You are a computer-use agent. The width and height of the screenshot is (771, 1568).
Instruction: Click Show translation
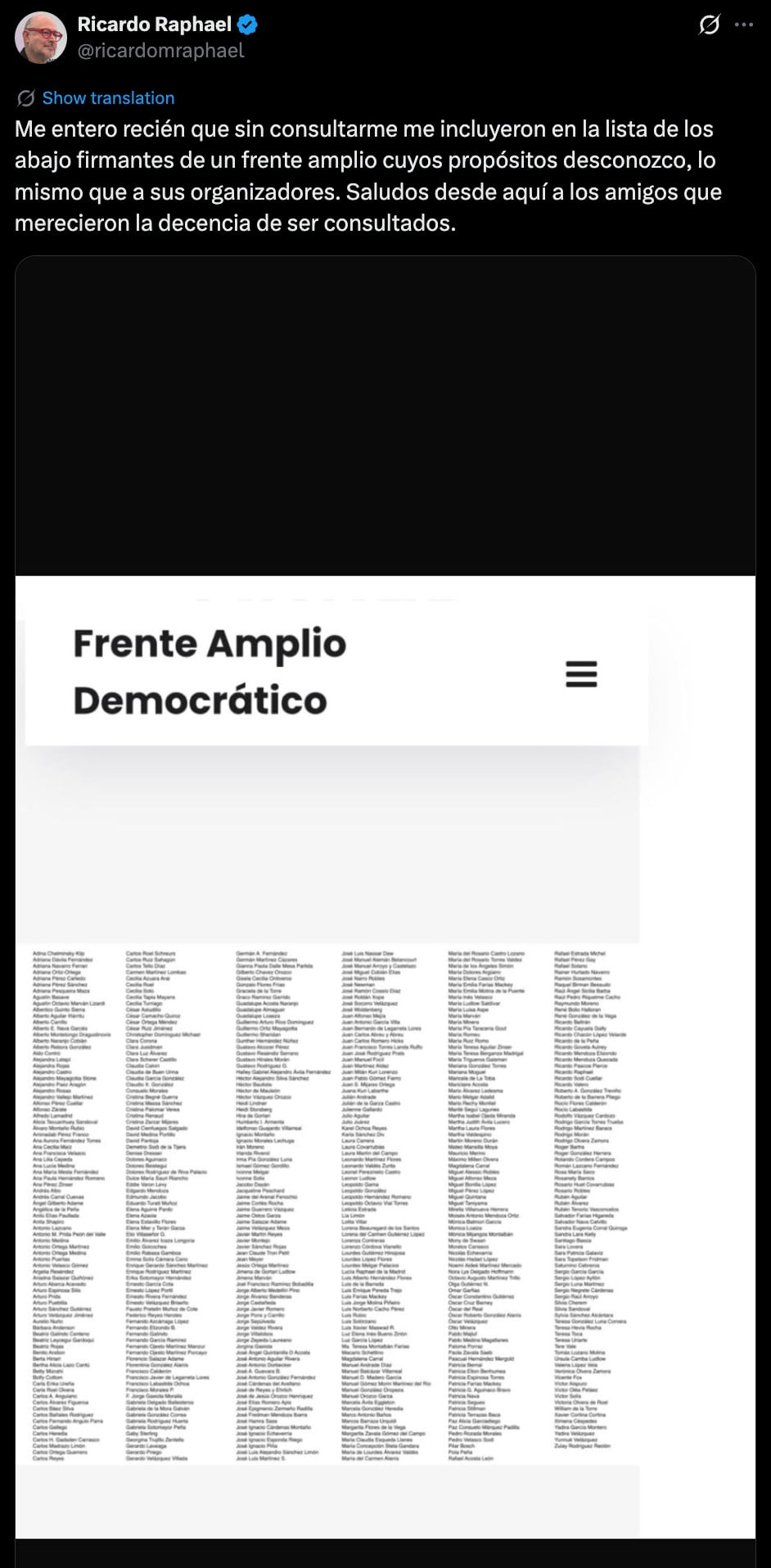tap(109, 97)
